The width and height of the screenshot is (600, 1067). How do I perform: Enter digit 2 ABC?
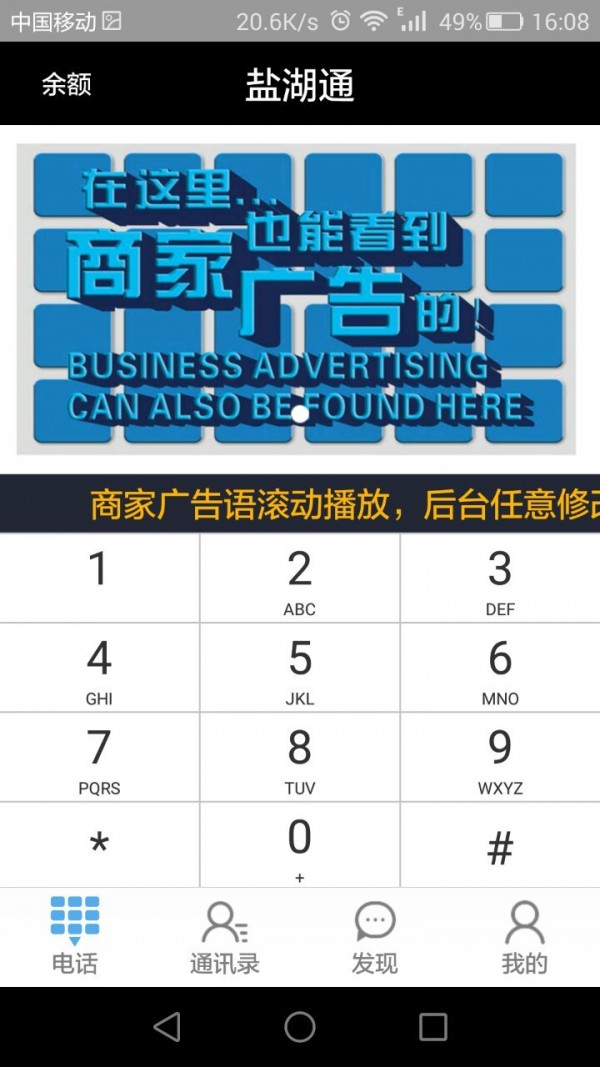(299, 578)
